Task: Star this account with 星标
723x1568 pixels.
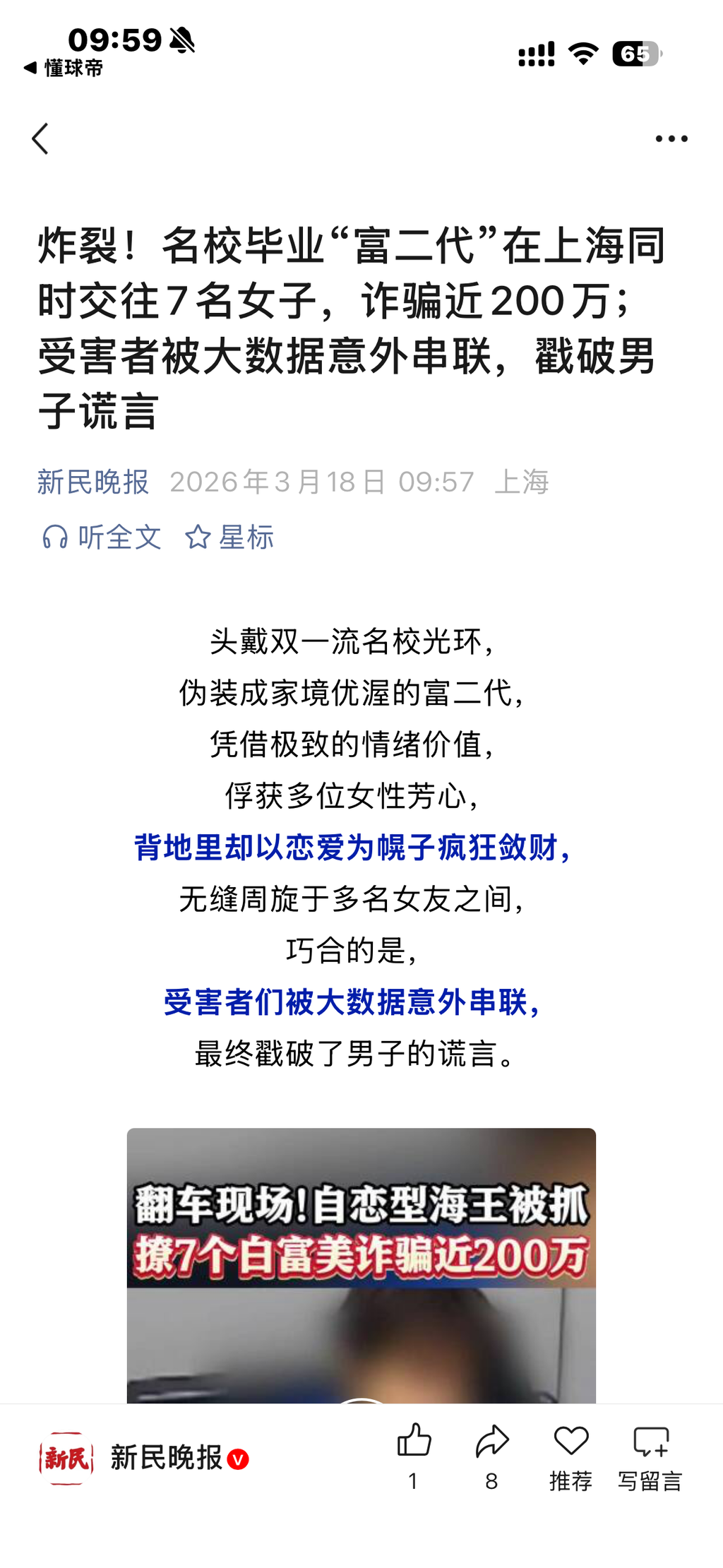Action: pos(229,537)
